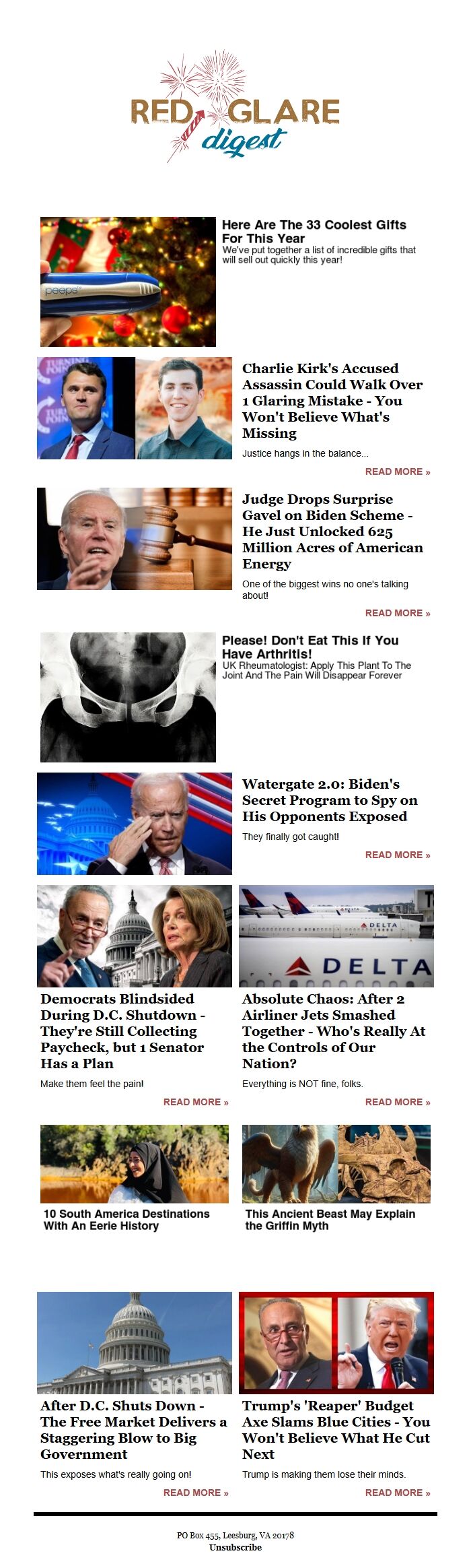Read more on the Watergate 2.0 article

pos(397,855)
